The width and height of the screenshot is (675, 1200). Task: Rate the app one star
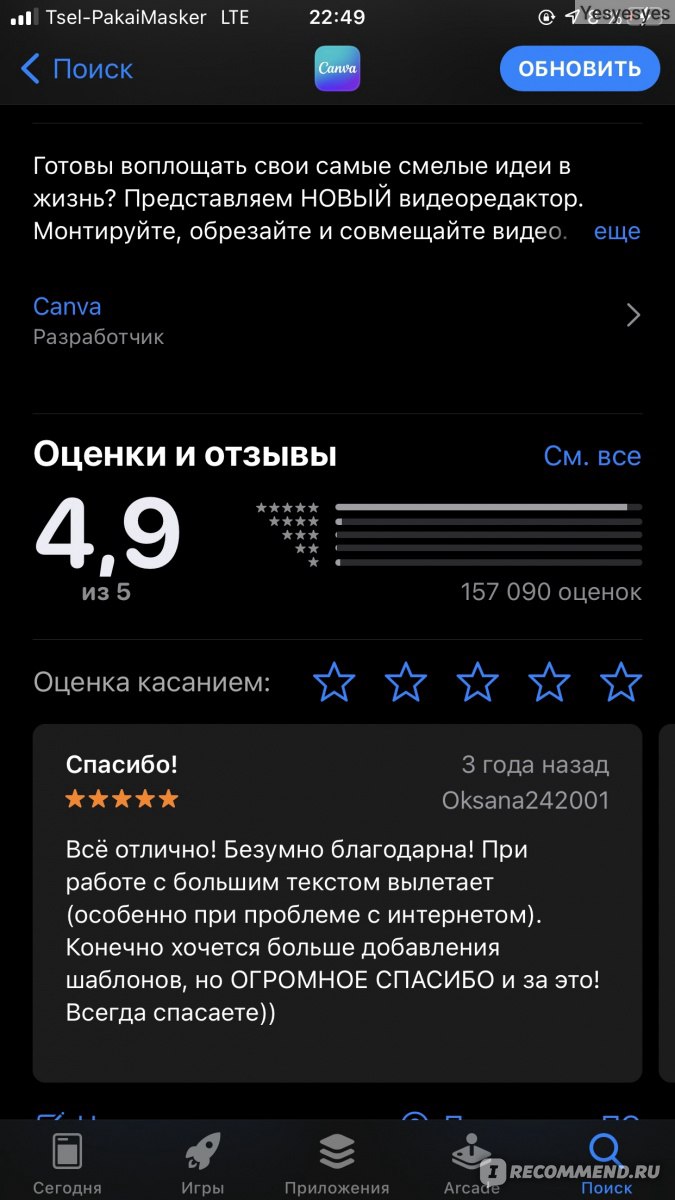coord(334,682)
